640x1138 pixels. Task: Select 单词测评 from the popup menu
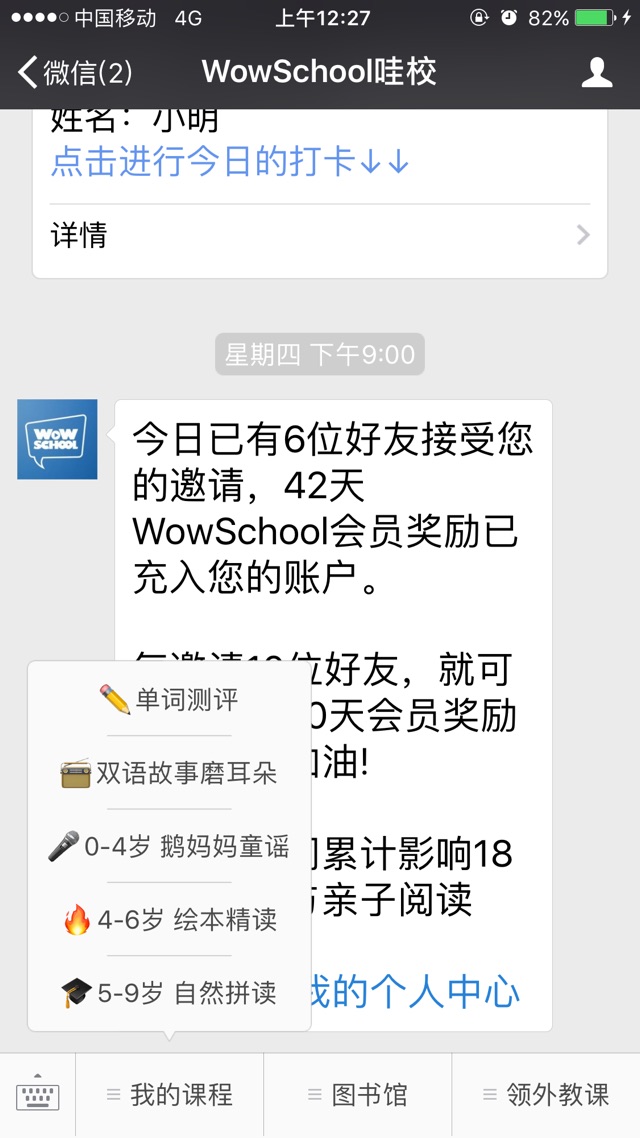coord(169,699)
